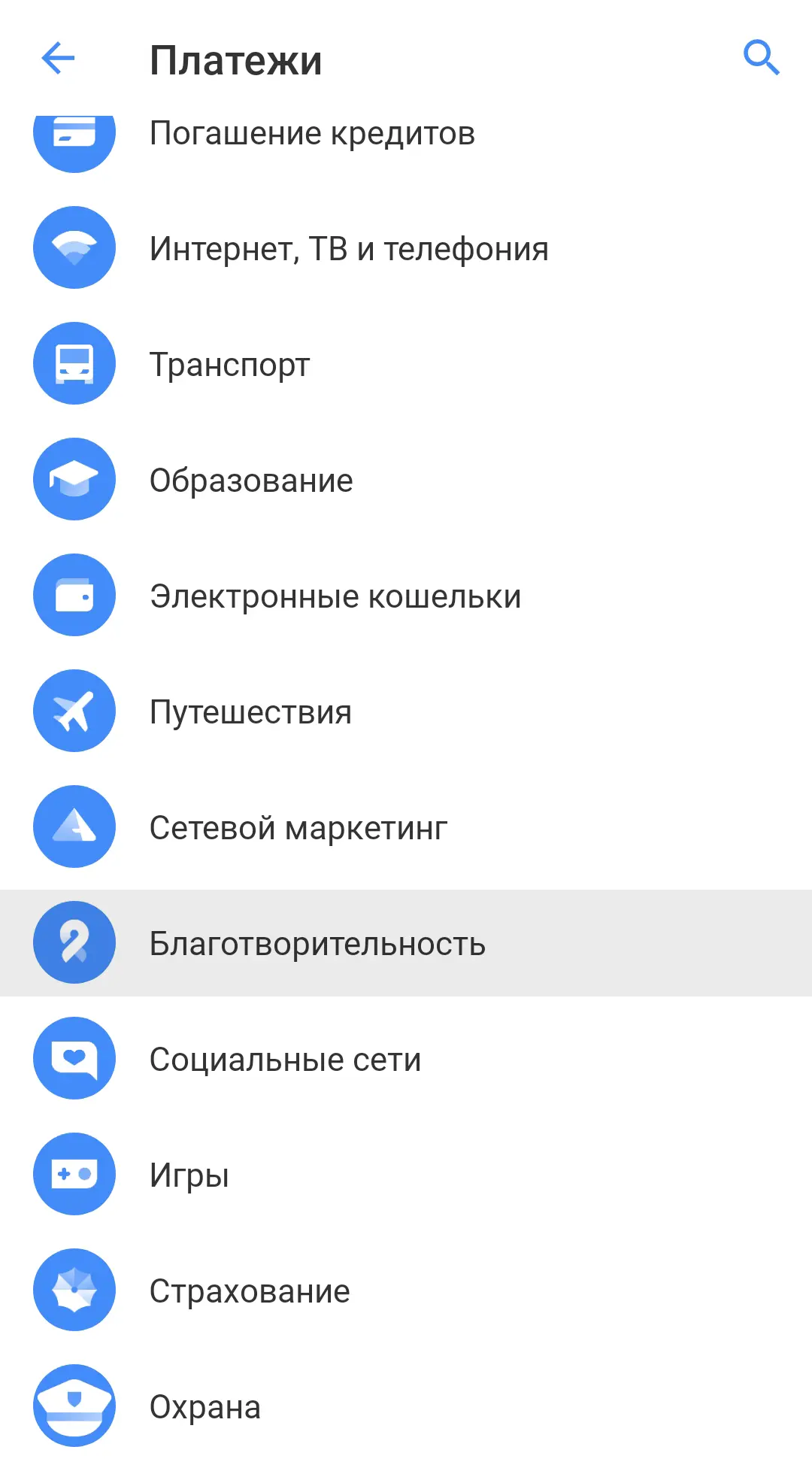Open Электронные кошельки

335,596
